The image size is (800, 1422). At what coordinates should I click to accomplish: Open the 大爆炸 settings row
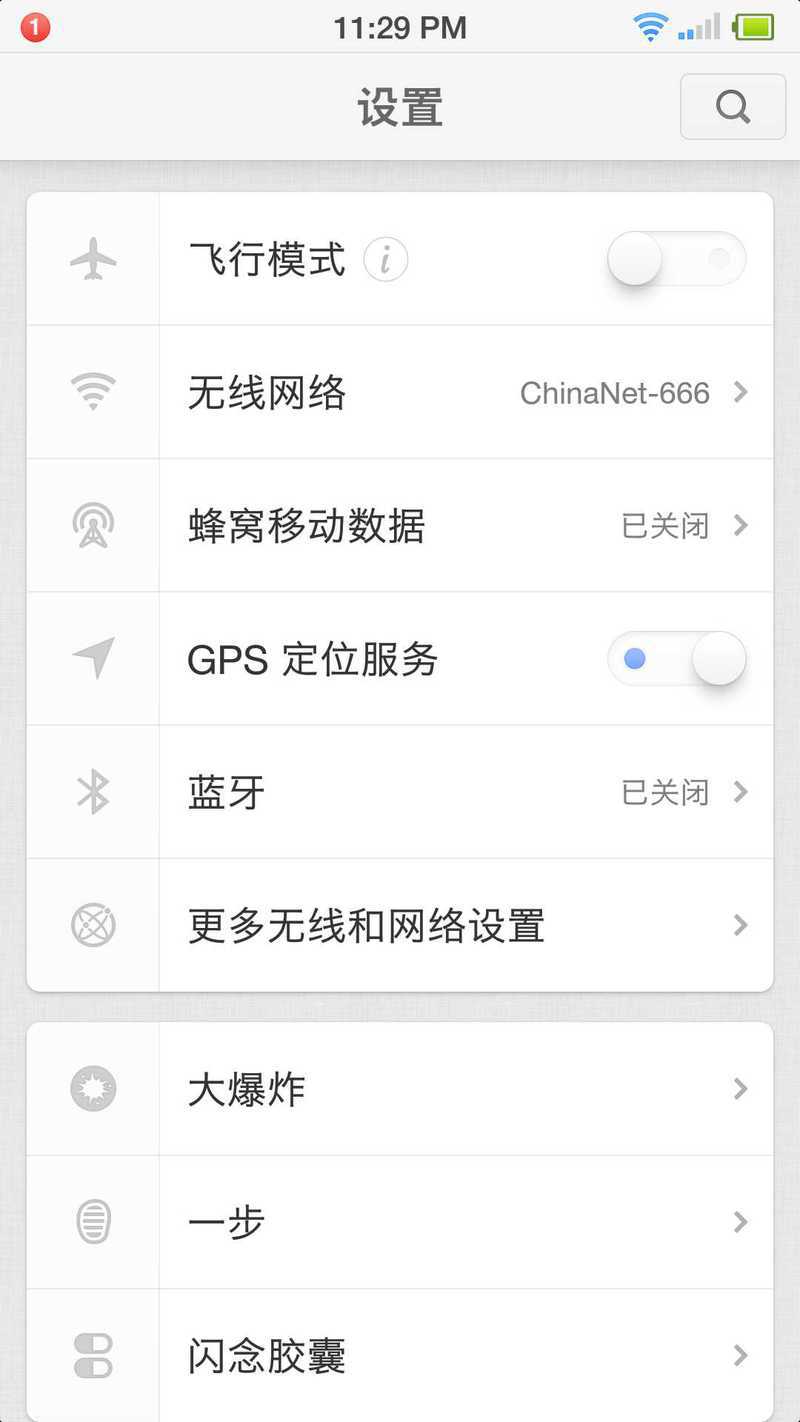[x=400, y=1089]
